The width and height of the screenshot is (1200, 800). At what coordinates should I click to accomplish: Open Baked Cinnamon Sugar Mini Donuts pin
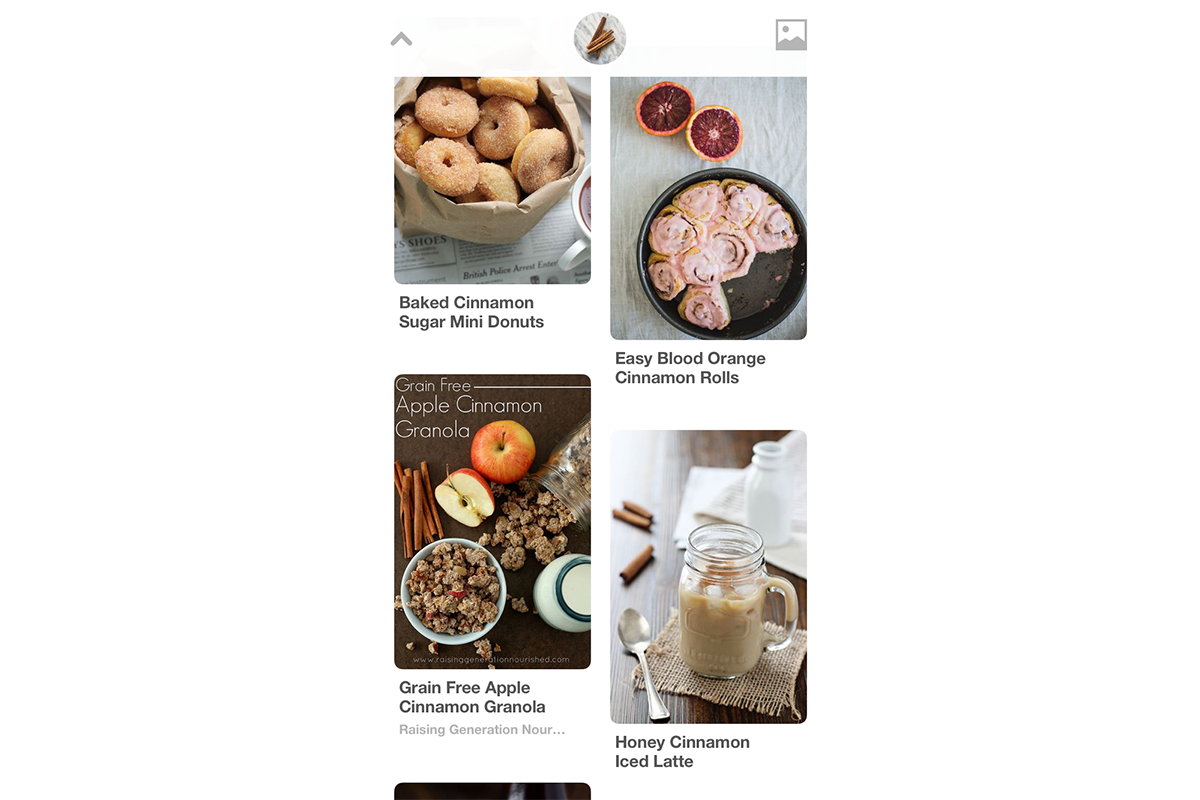pyautogui.click(x=492, y=180)
